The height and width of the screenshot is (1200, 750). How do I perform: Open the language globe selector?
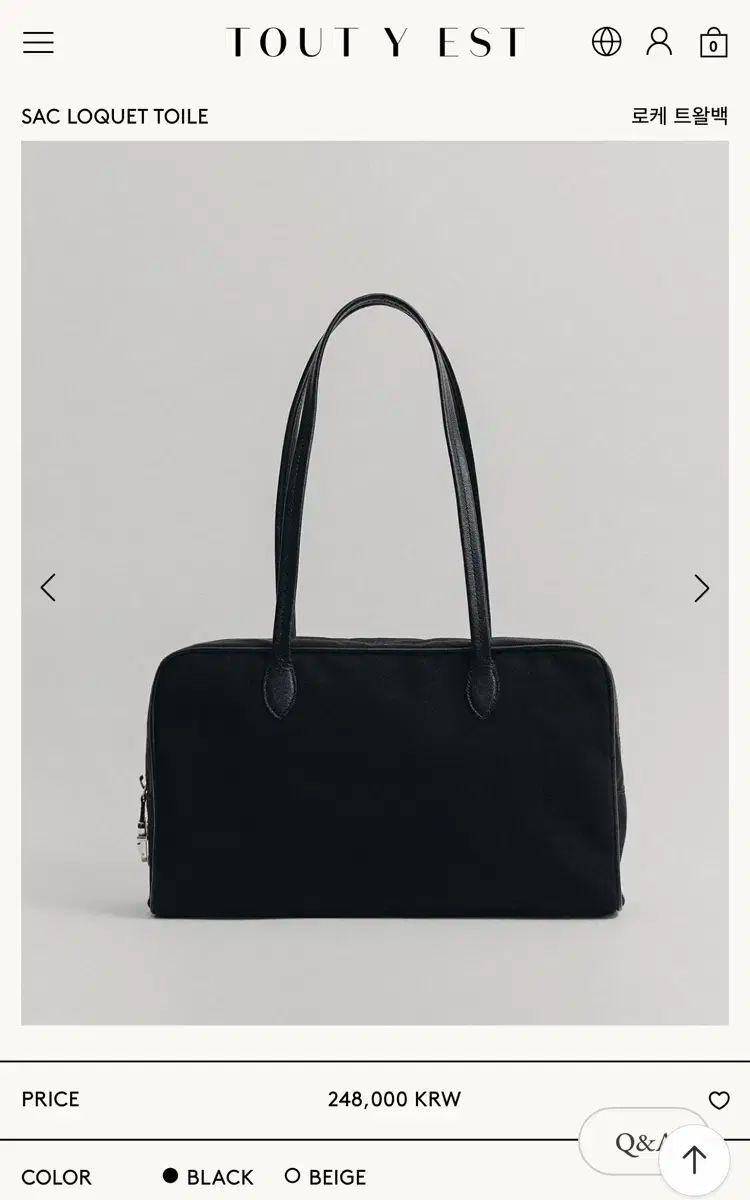click(x=606, y=42)
